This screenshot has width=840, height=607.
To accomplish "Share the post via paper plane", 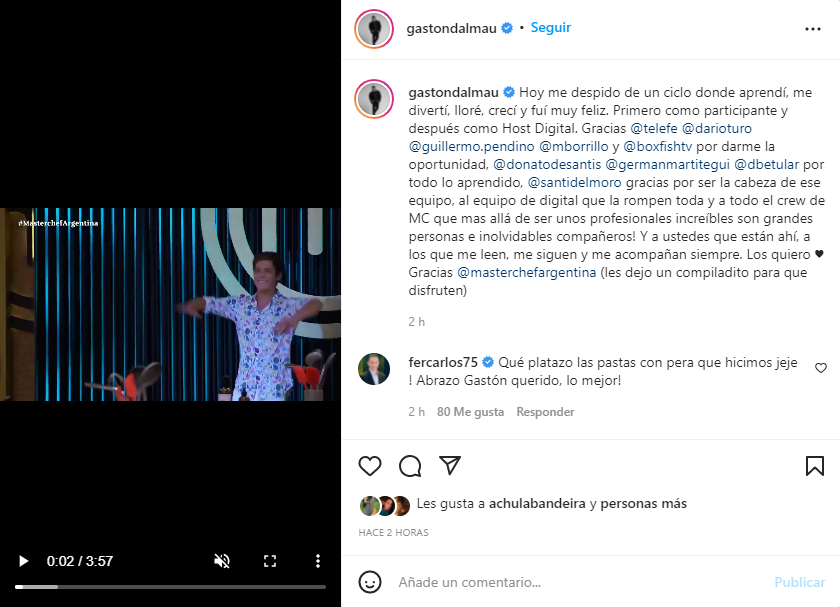I will (450, 466).
